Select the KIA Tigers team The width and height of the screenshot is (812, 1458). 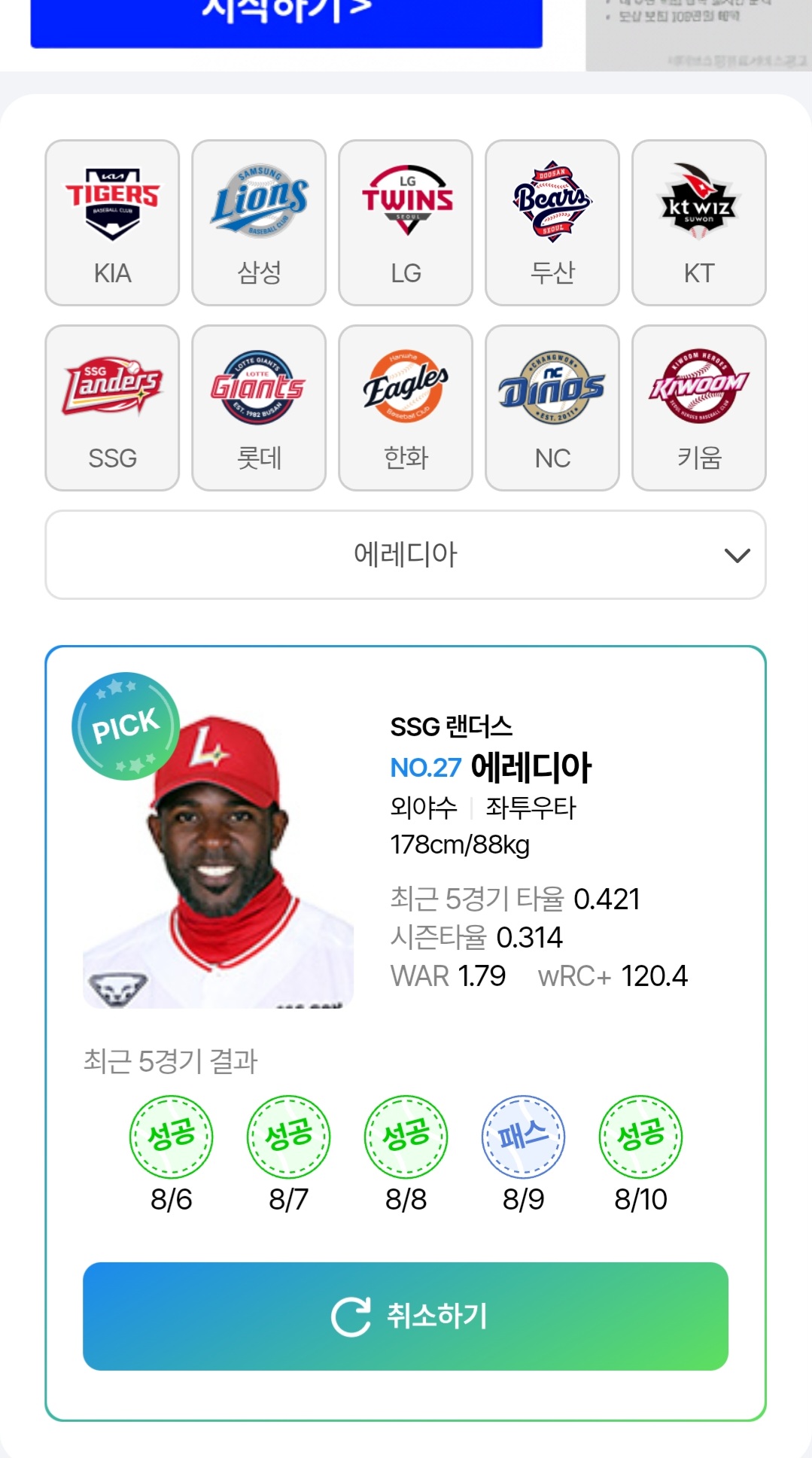tap(112, 223)
